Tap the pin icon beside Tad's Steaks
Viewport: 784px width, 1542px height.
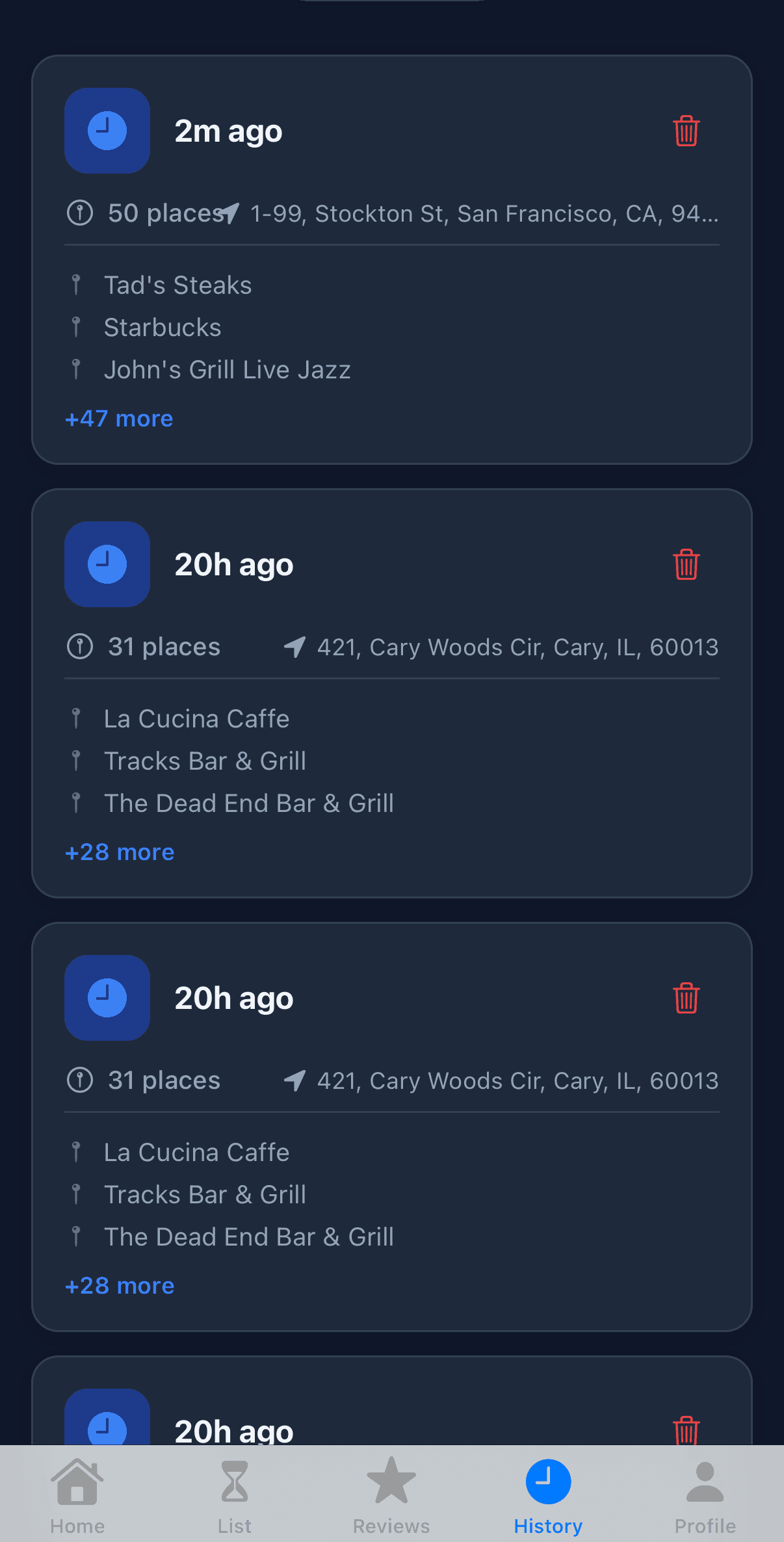click(x=77, y=284)
